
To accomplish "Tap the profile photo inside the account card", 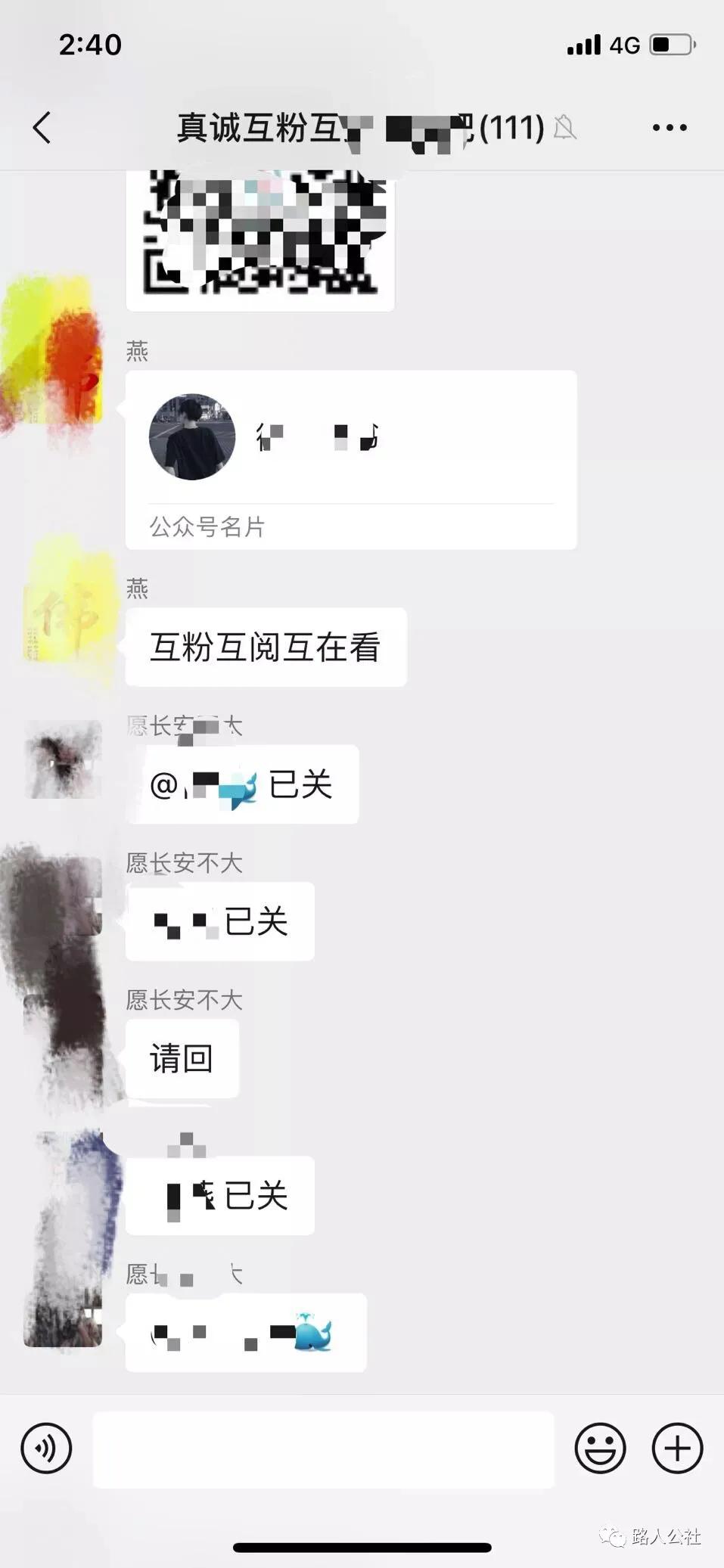I will 191,437.
